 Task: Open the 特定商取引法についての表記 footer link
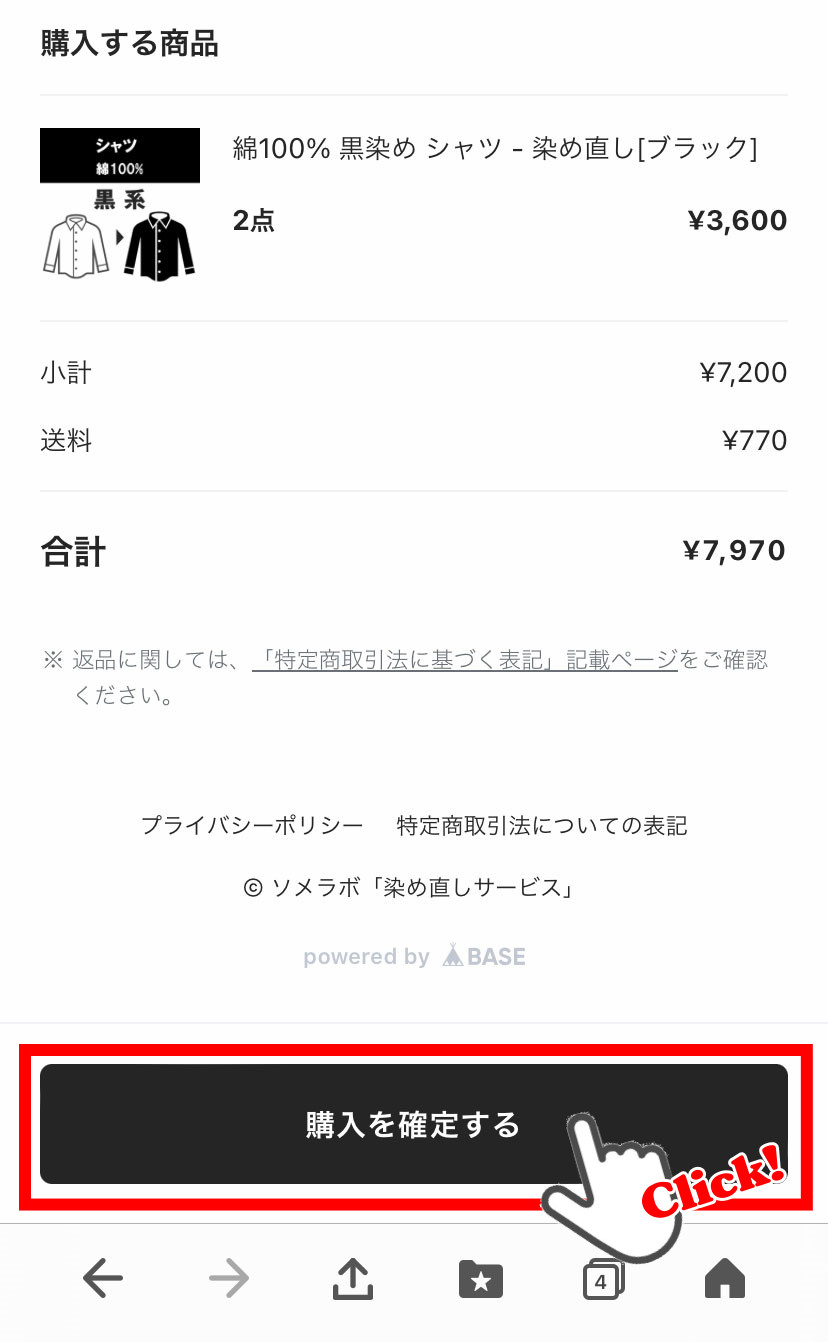(542, 826)
